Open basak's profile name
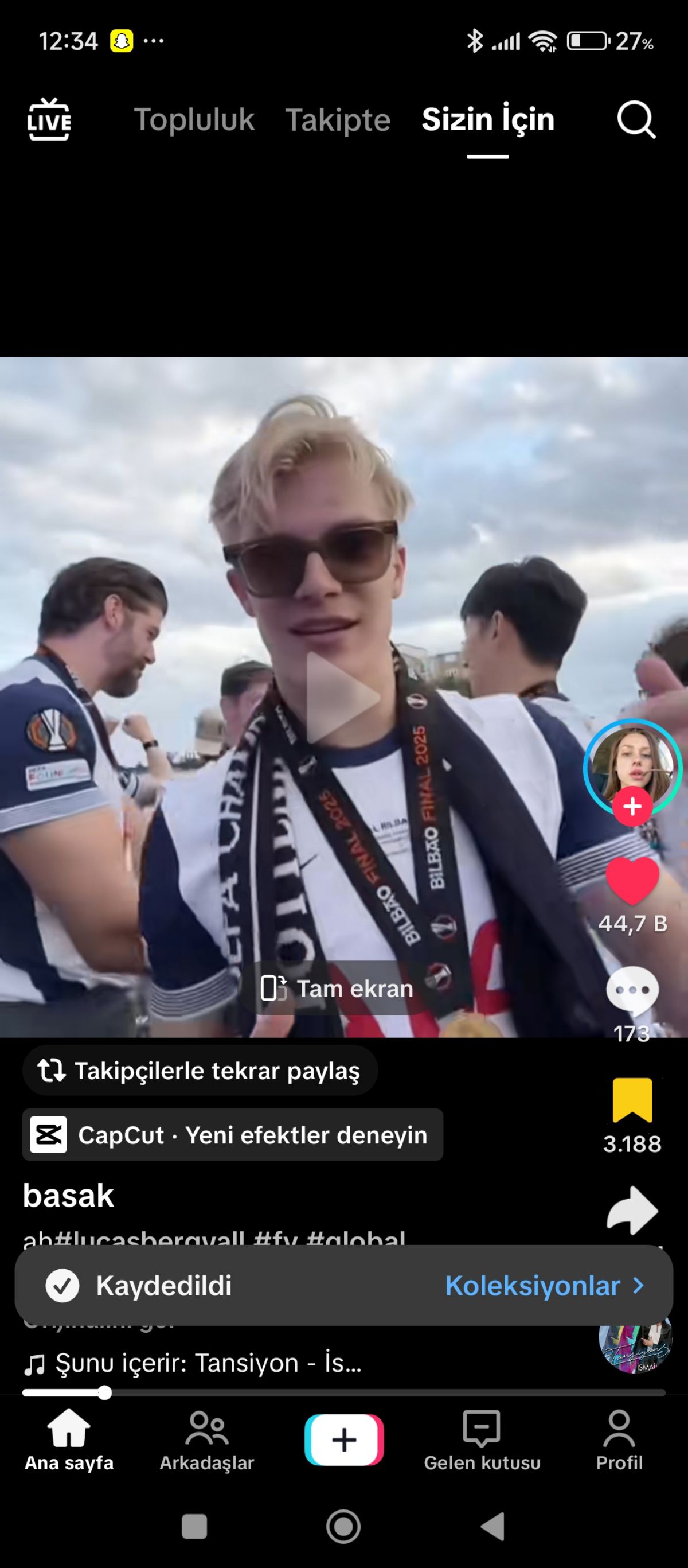The image size is (688, 1568). 68,1196
